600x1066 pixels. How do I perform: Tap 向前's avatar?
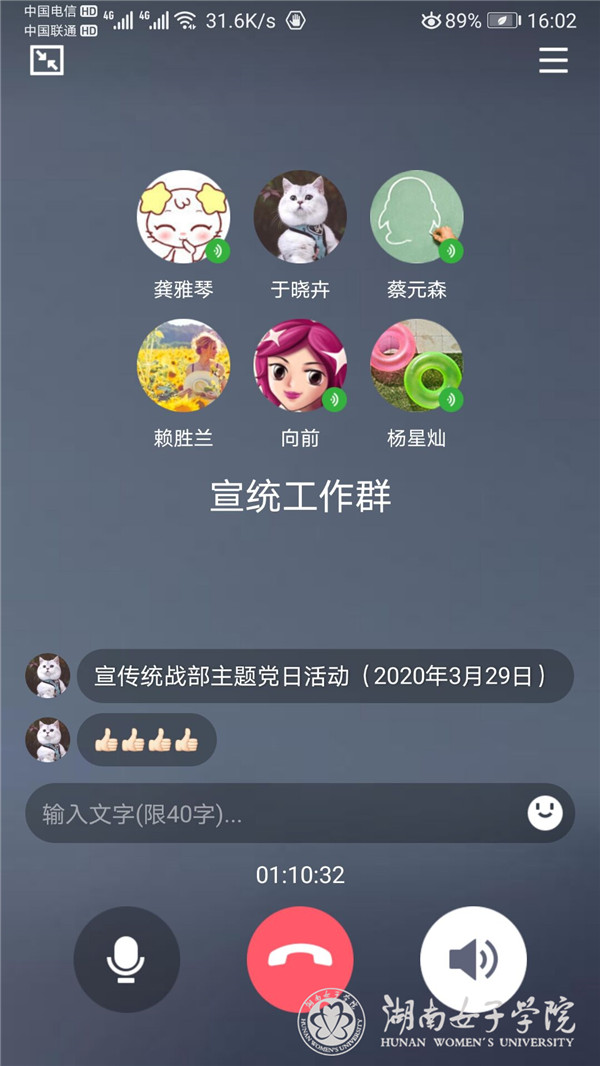(x=300, y=366)
